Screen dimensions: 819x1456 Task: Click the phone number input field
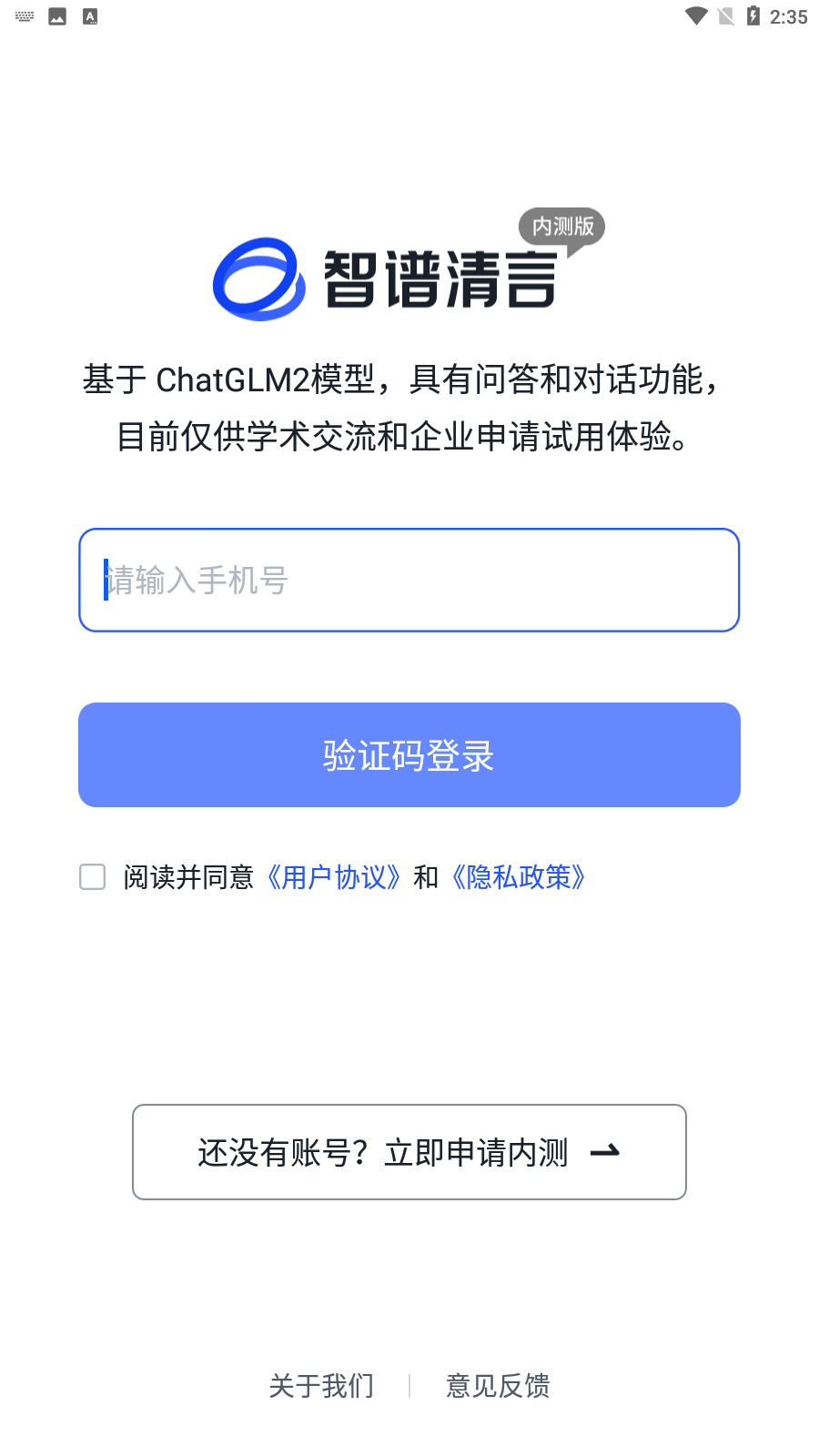[x=409, y=580]
